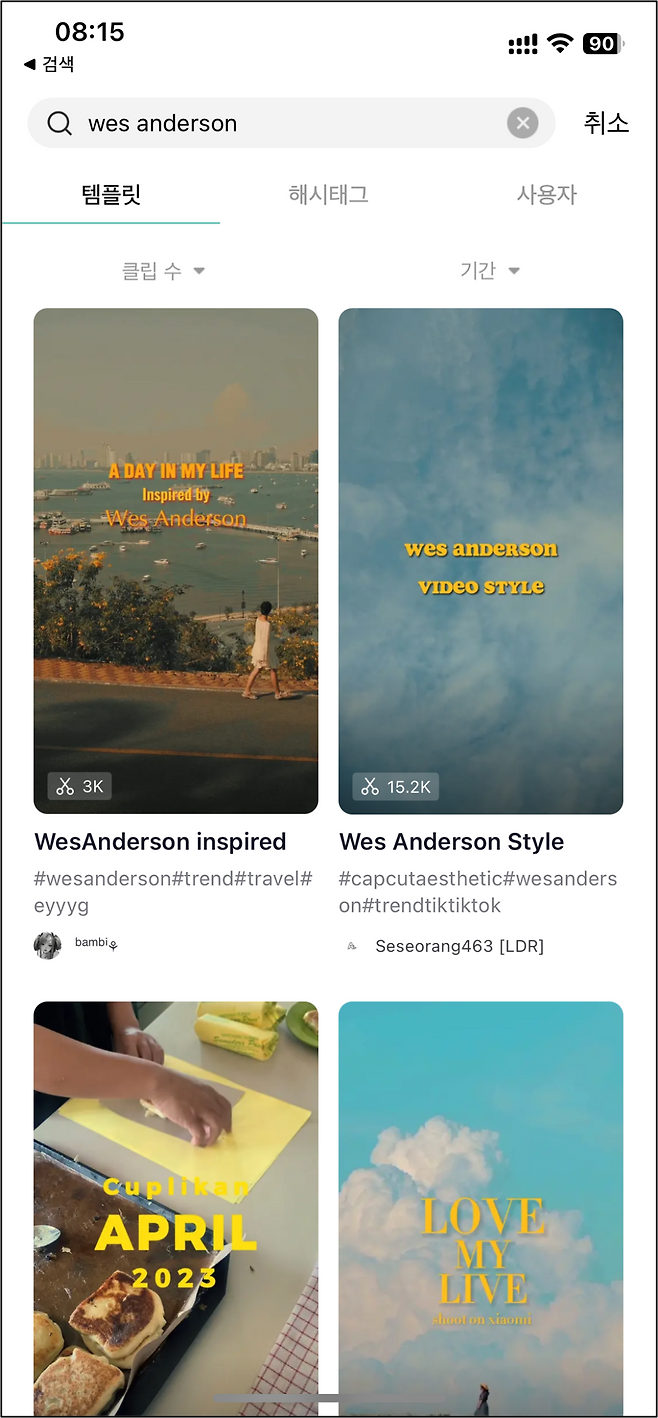This screenshot has width=658, height=1418.
Task: Switch to the 사용자 tab
Action: click(x=546, y=194)
